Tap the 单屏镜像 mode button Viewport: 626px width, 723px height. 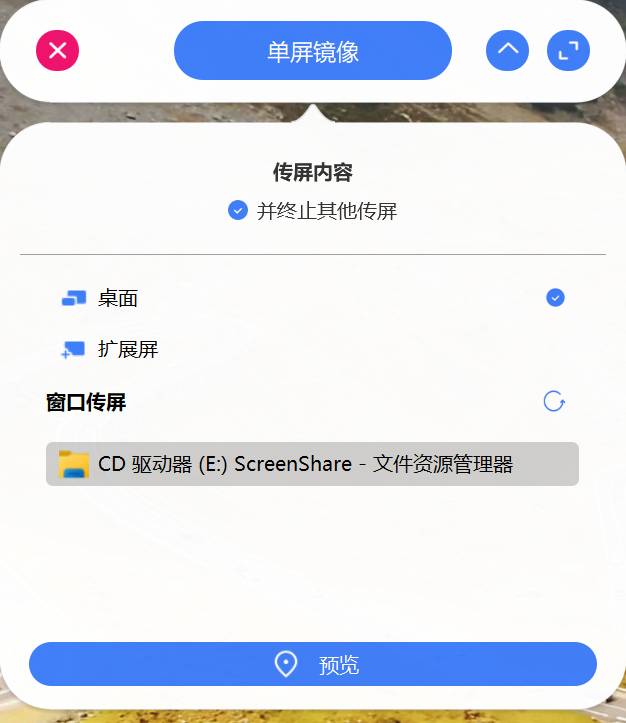click(x=312, y=51)
